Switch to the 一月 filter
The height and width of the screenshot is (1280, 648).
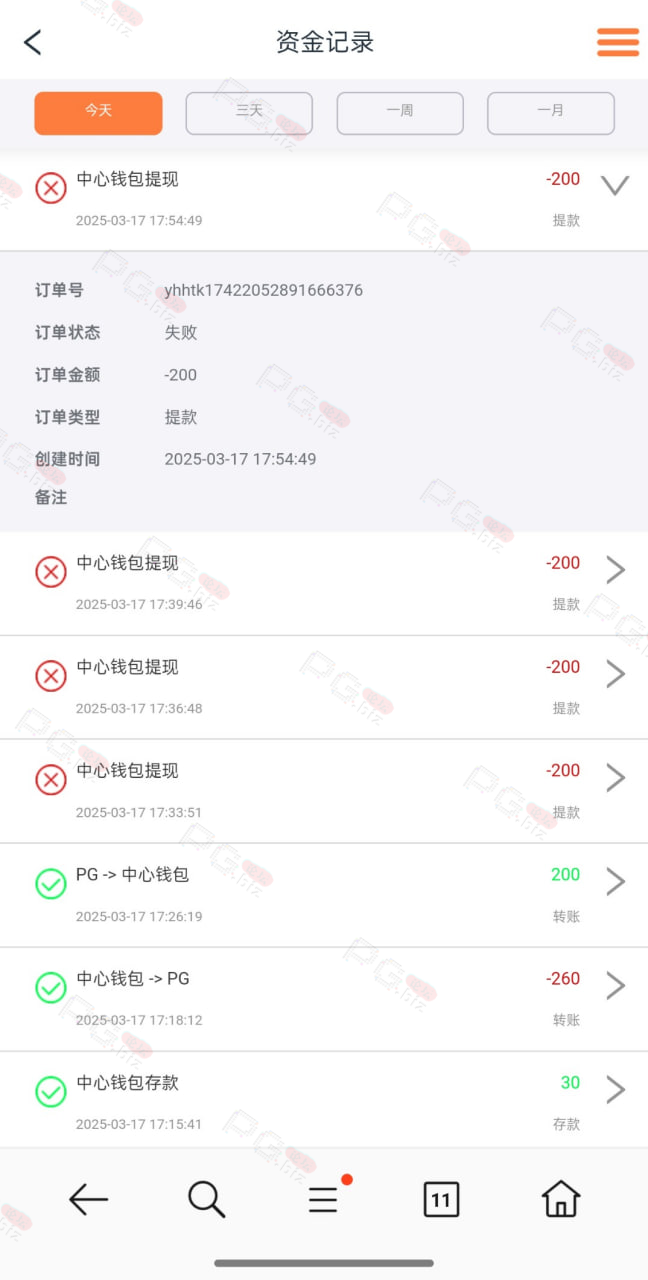coord(551,113)
